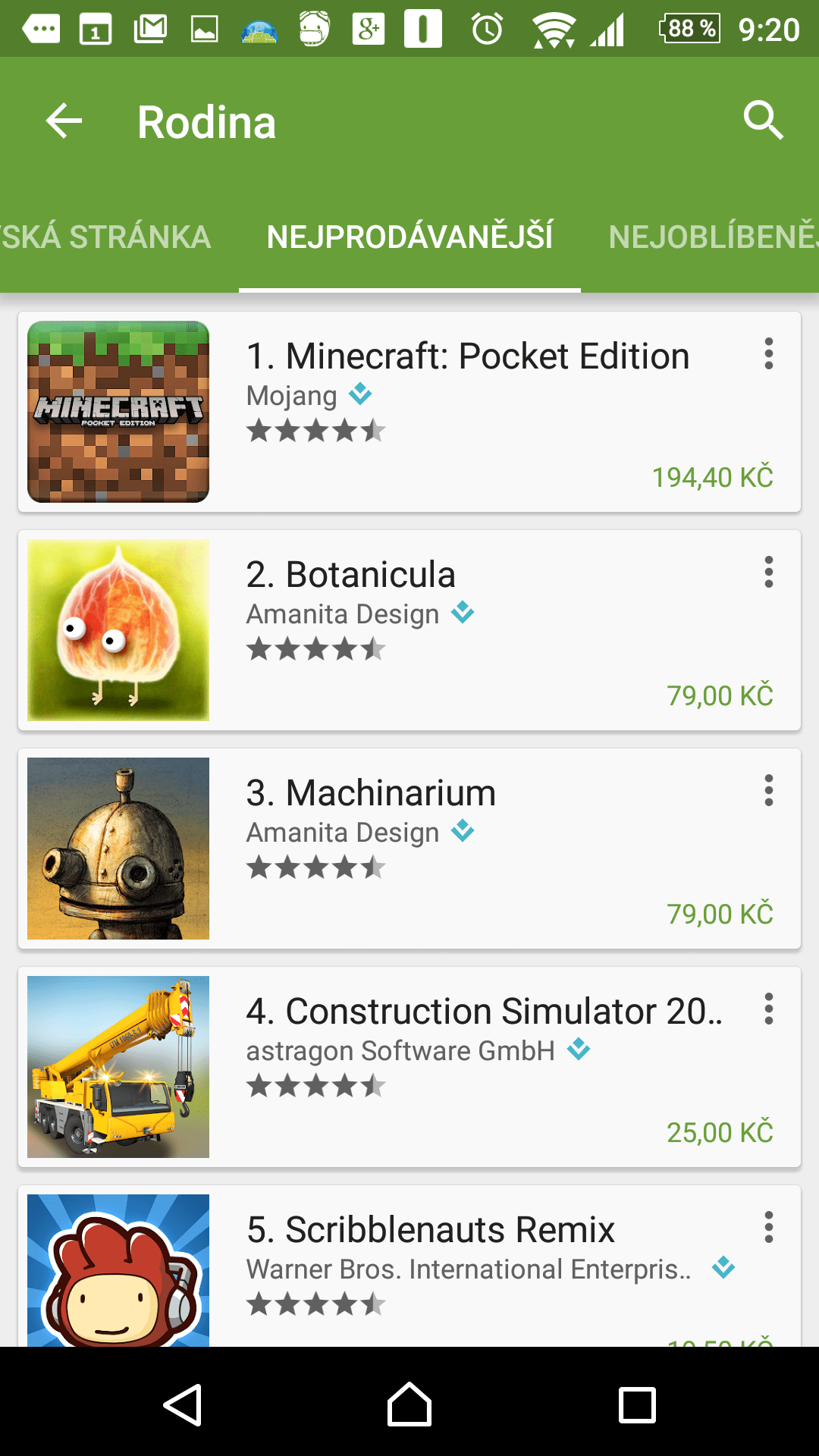The width and height of the screenshot is (819, 1456).
Task: Open the Botanicula app card
Action: pos(409,630)
